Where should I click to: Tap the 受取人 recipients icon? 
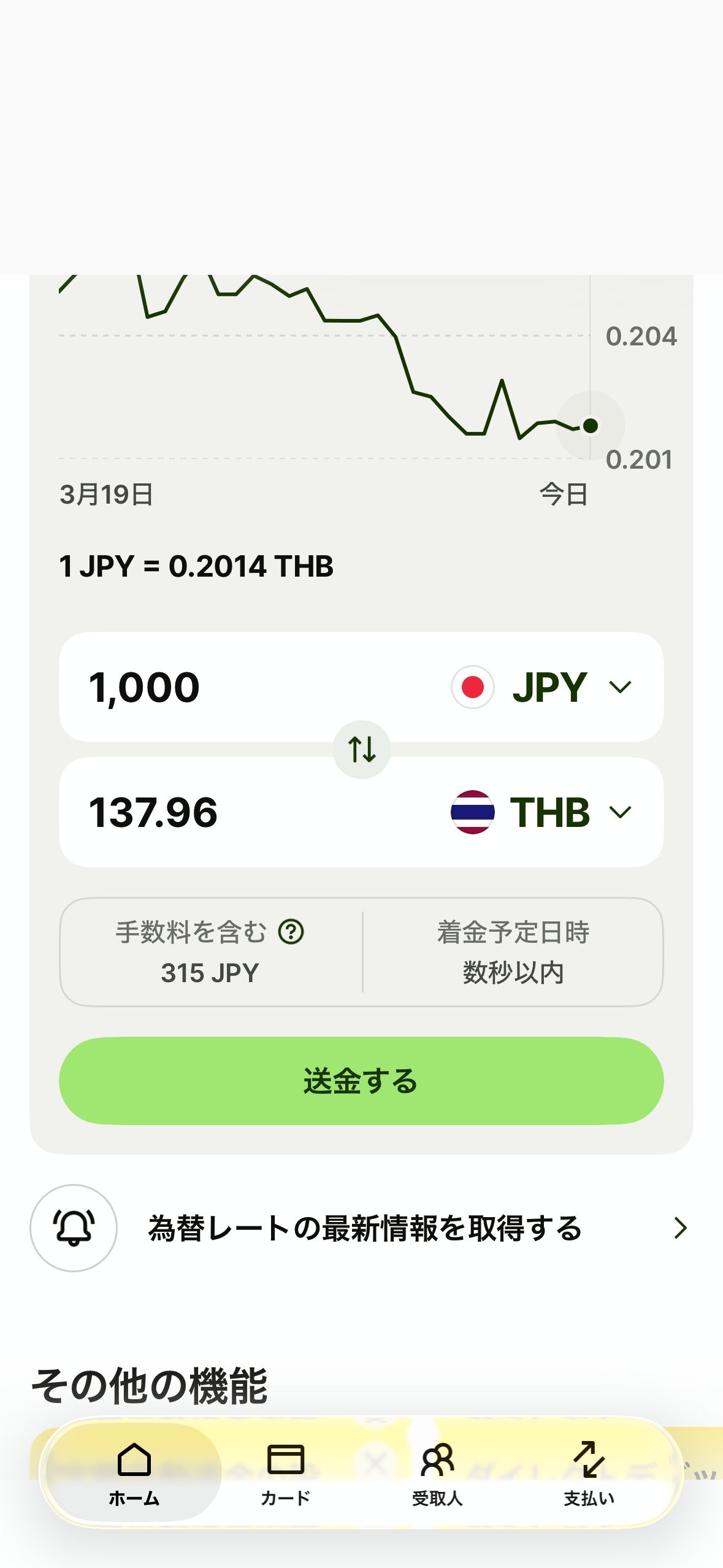coord(437,1459)
